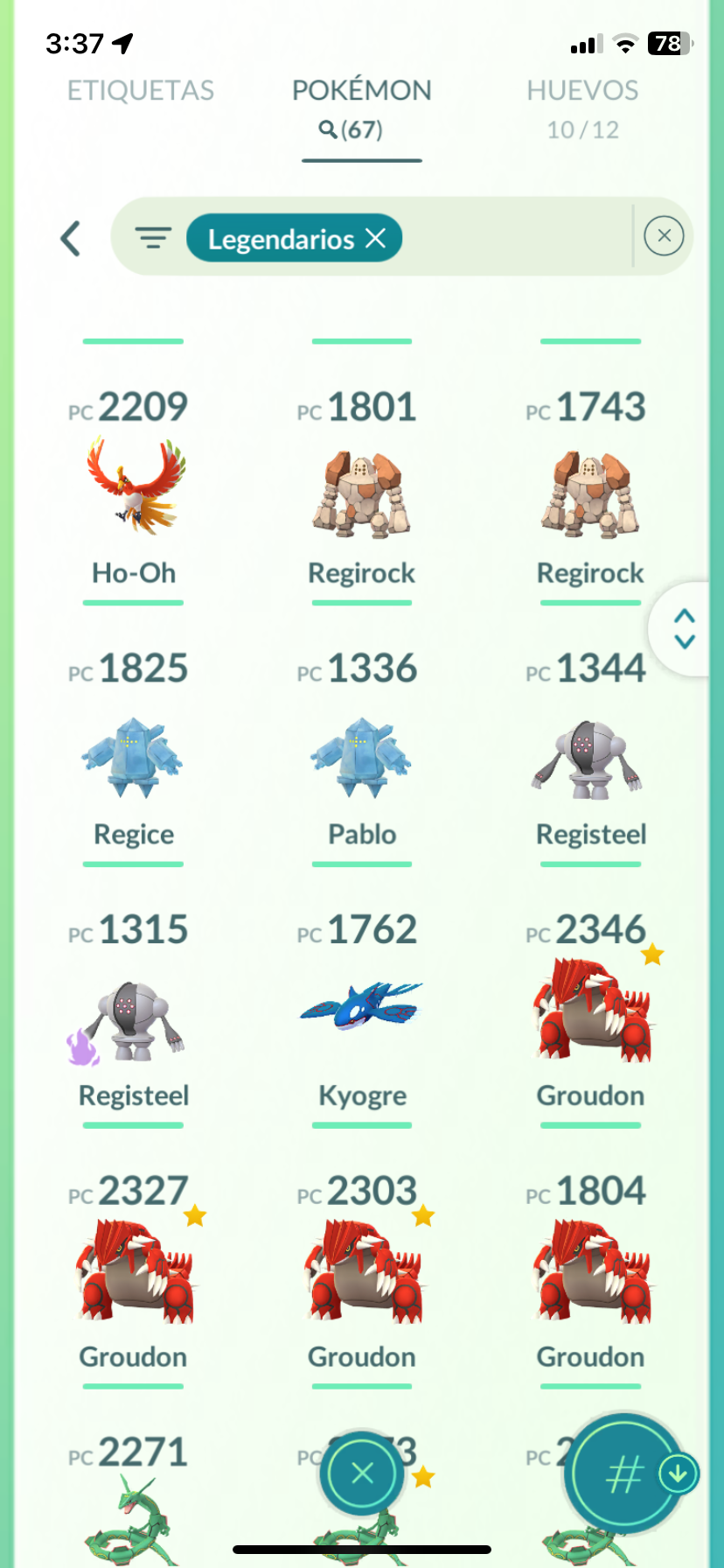This screenshot has width=724, height=1568.
Task: Open the filter options icon
Action: click(153, 238)
